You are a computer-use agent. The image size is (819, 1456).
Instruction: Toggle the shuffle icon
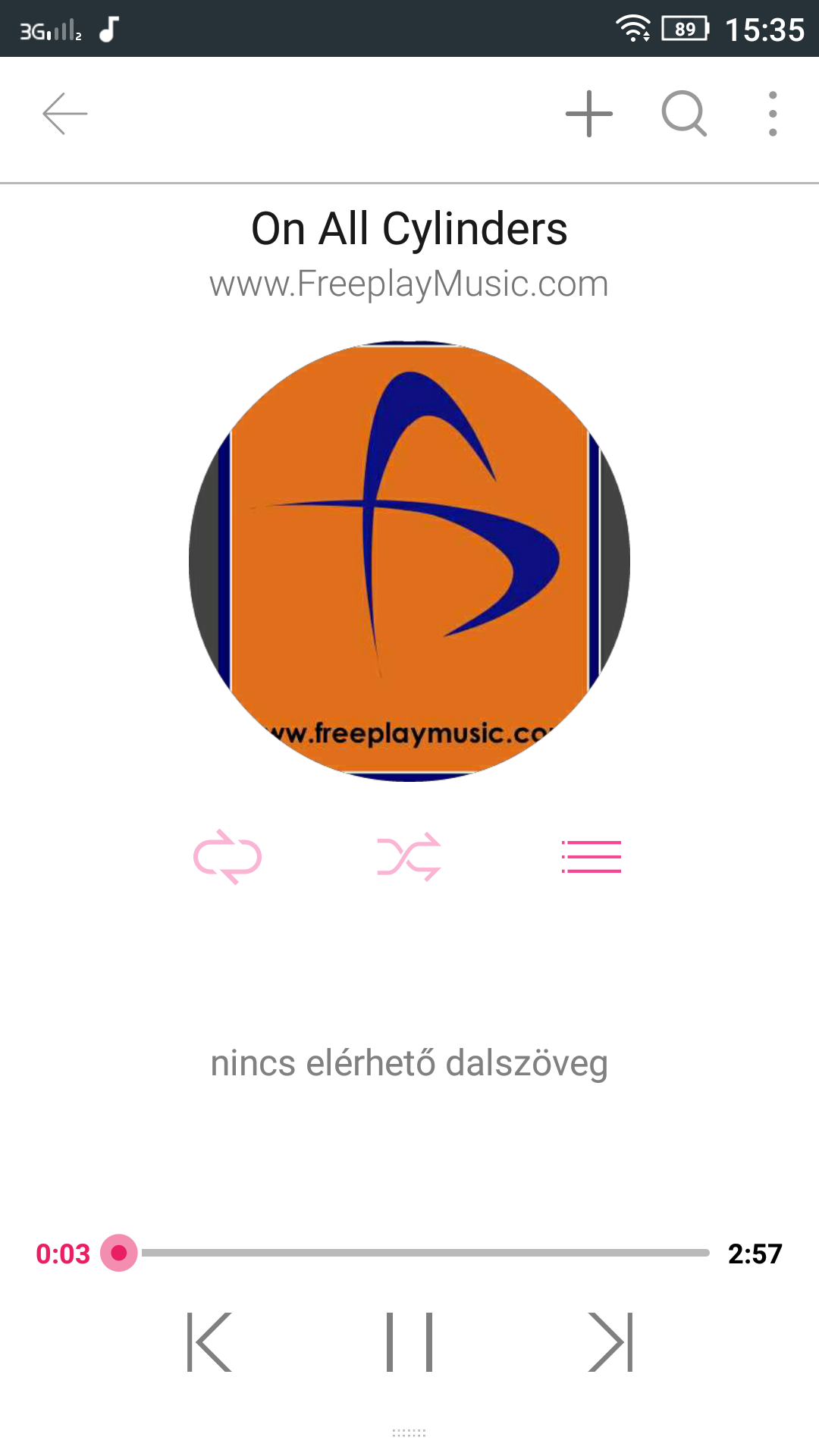409,857
